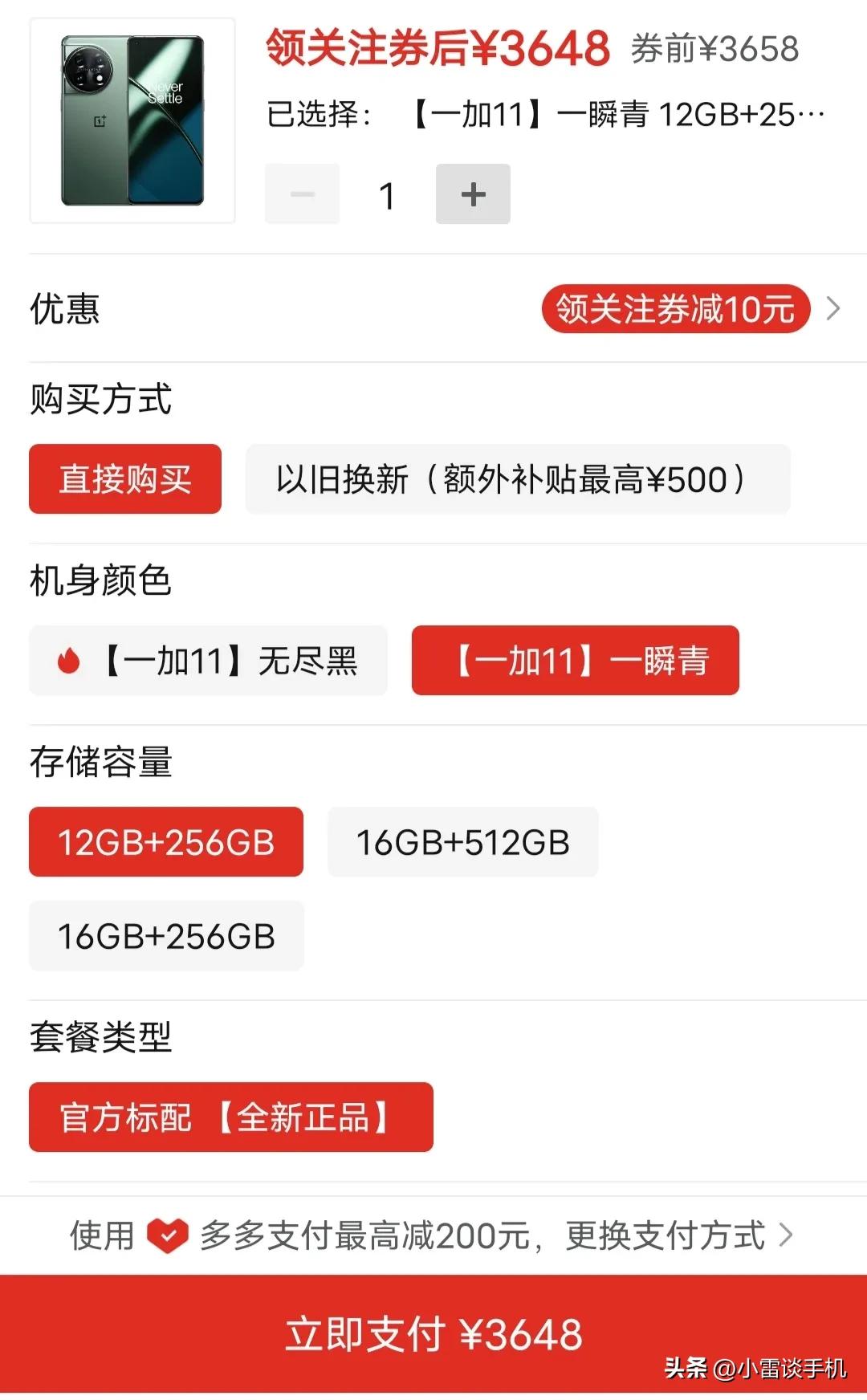The width and height of the screenshot is (867, 1400).
Task: Switch to 直接购买 purchase mode
Action: pos(124,480)
